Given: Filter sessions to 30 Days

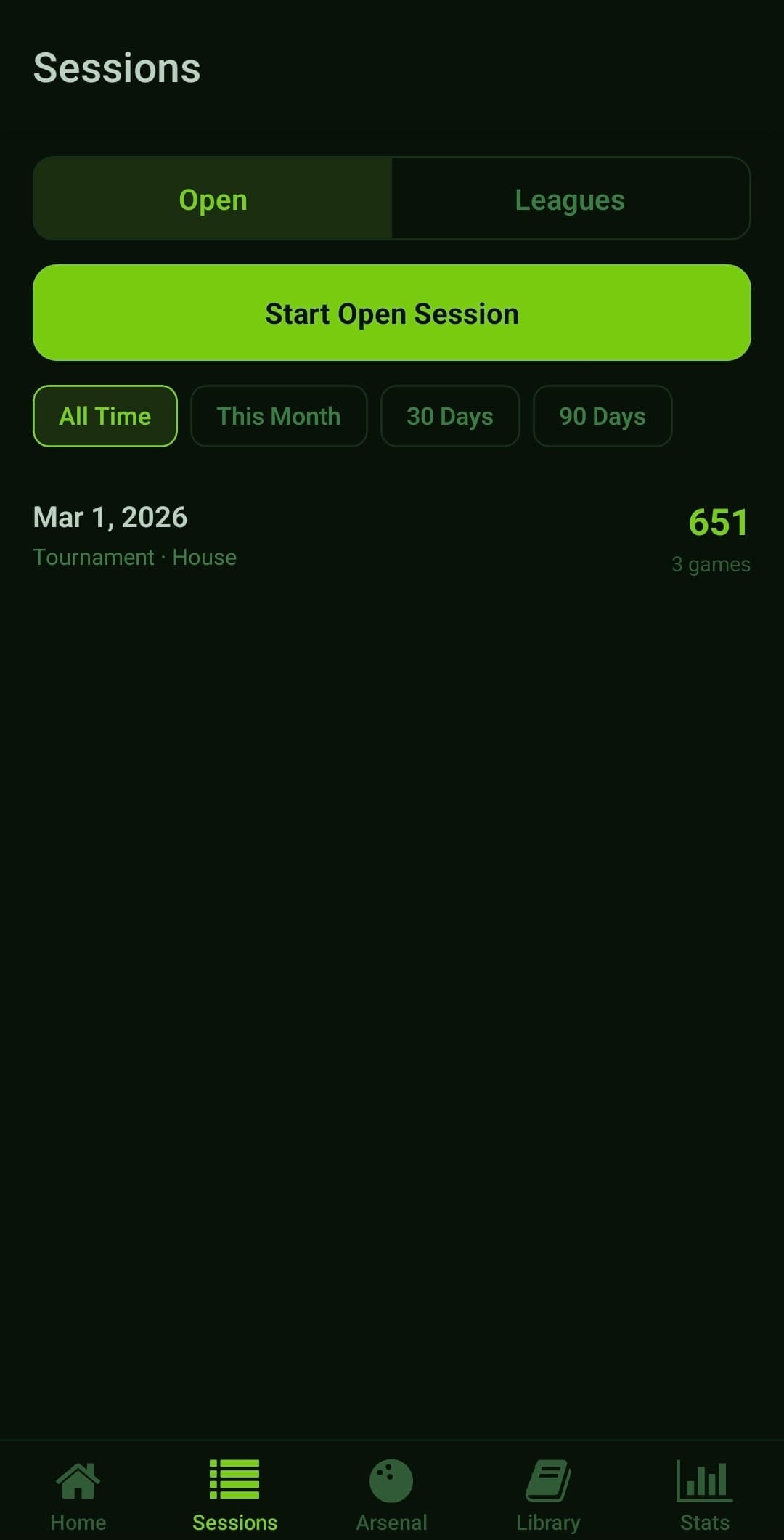Looking at the screenshot, I should [x=450, y=416].
